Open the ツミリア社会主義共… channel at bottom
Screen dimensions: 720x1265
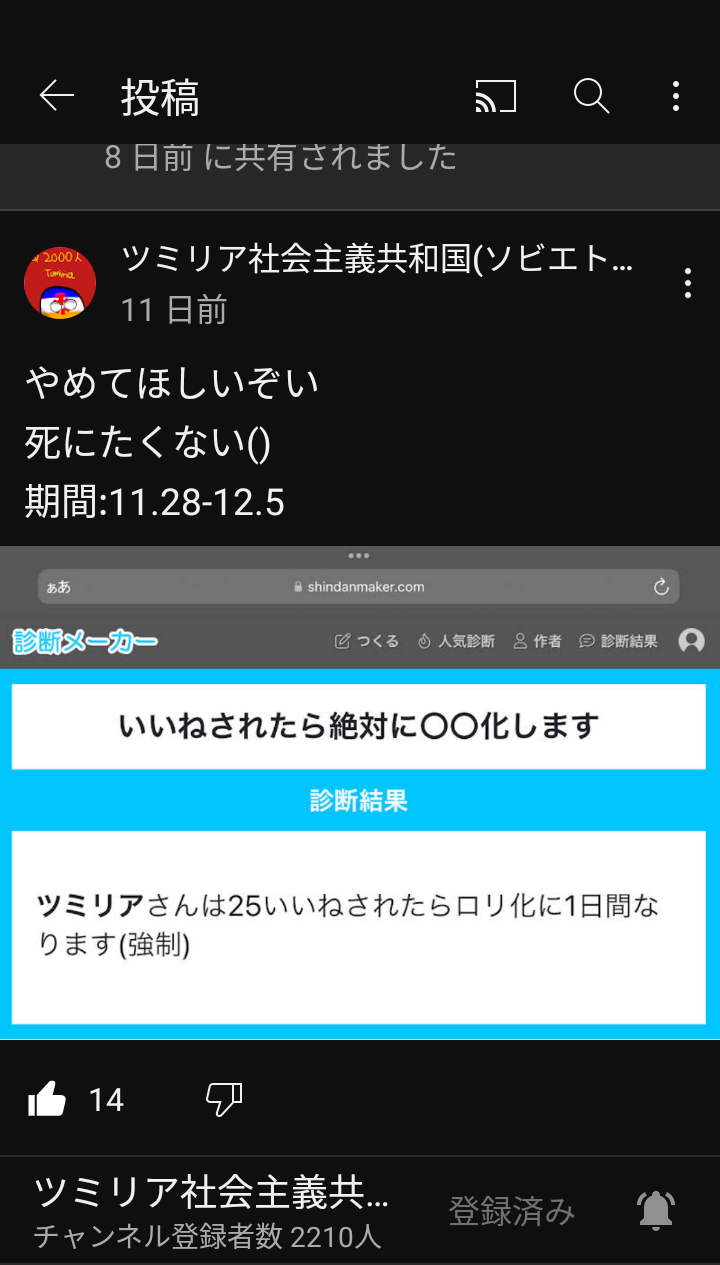(x=210, y=1192)
